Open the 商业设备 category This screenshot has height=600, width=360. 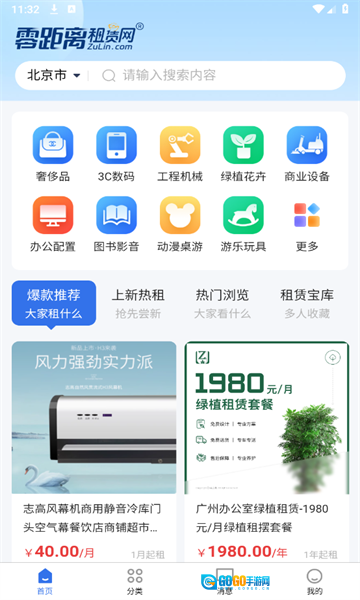[x=307, y=154]
